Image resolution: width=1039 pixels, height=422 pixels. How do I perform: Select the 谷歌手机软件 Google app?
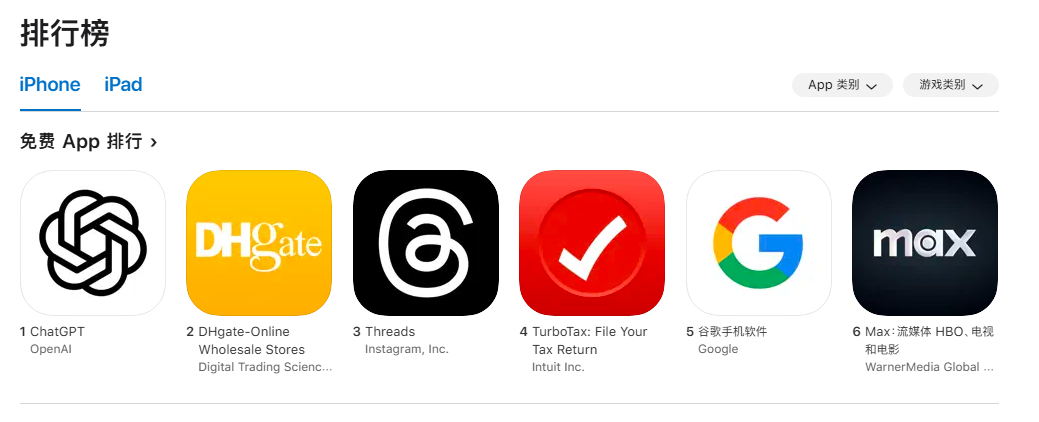(759, 243)
